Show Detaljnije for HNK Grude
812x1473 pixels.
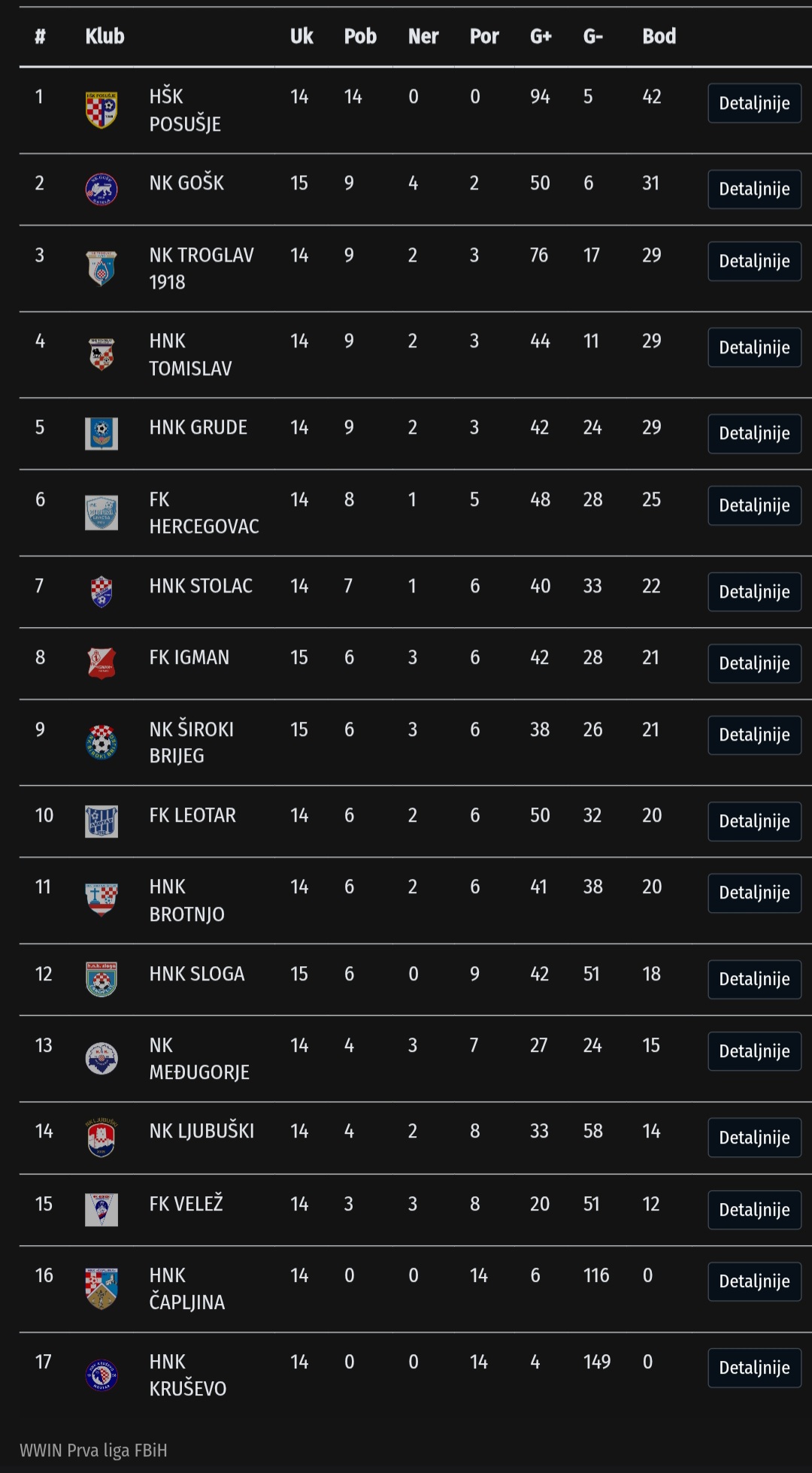point(754,433)
